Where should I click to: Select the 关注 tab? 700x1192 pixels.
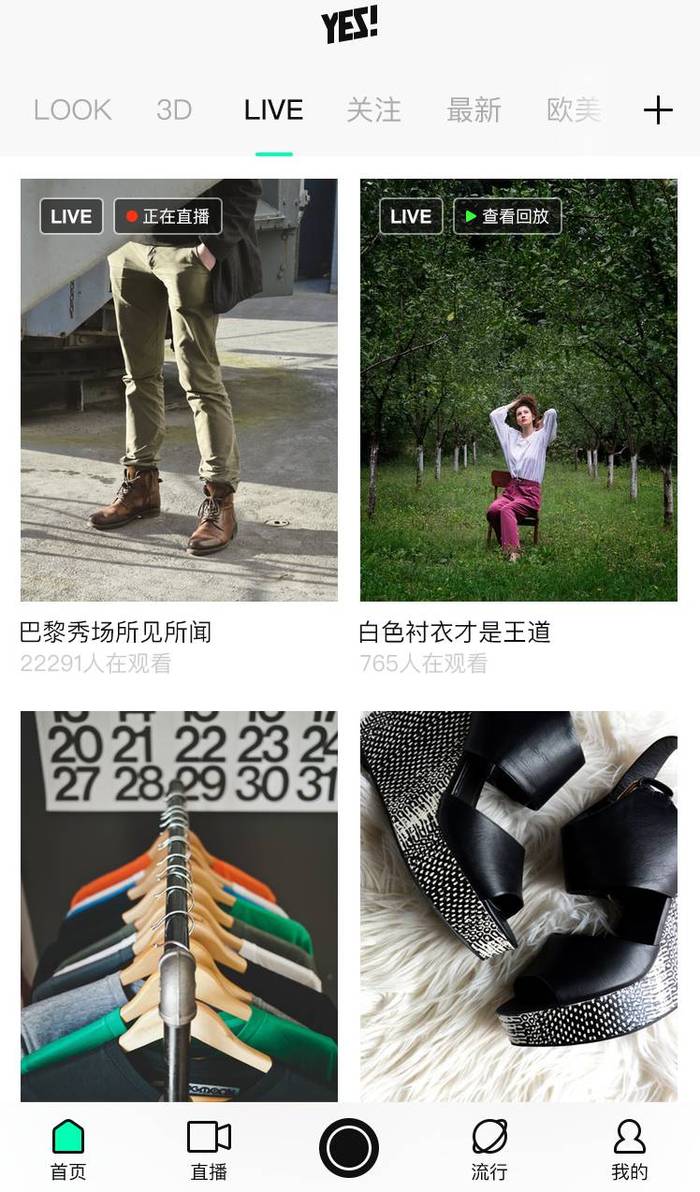click(x=374, y=110)
